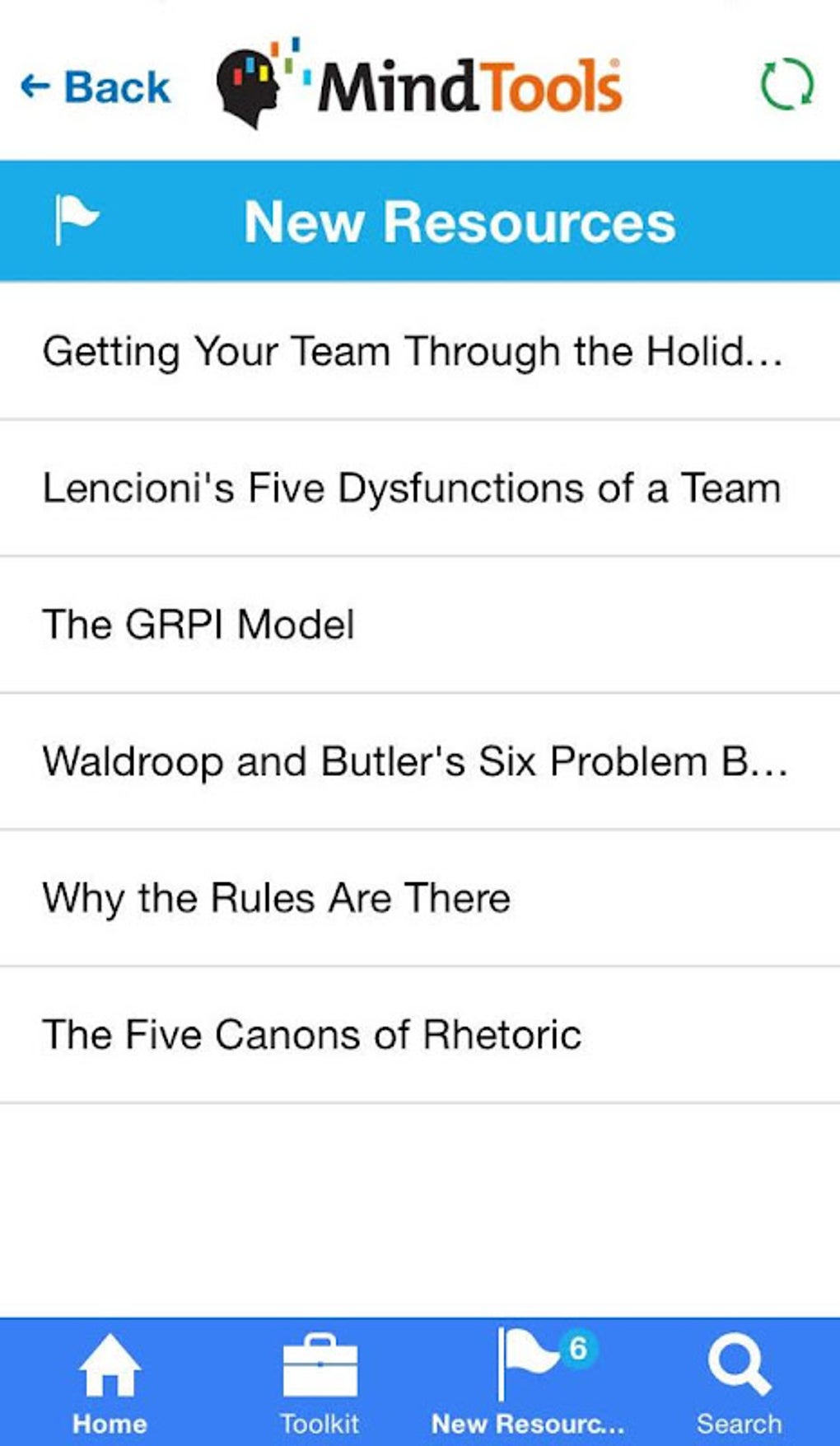840x1446 pixels.
Task: Open Getting Your Team Through the Holidays
Action: pos(420,351)
